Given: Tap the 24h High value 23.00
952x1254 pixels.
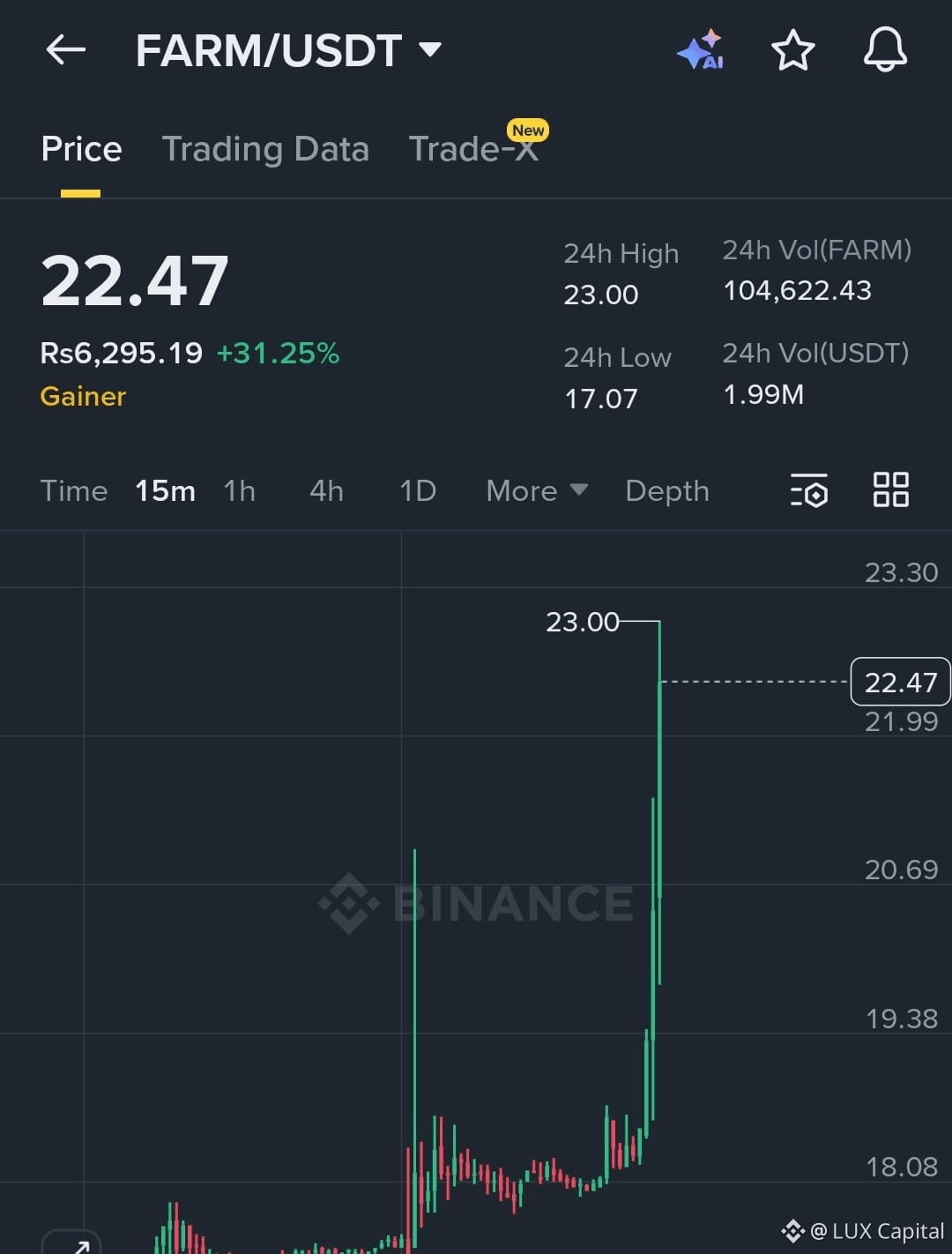Looking at the screenshot, I should coord(600,294).
